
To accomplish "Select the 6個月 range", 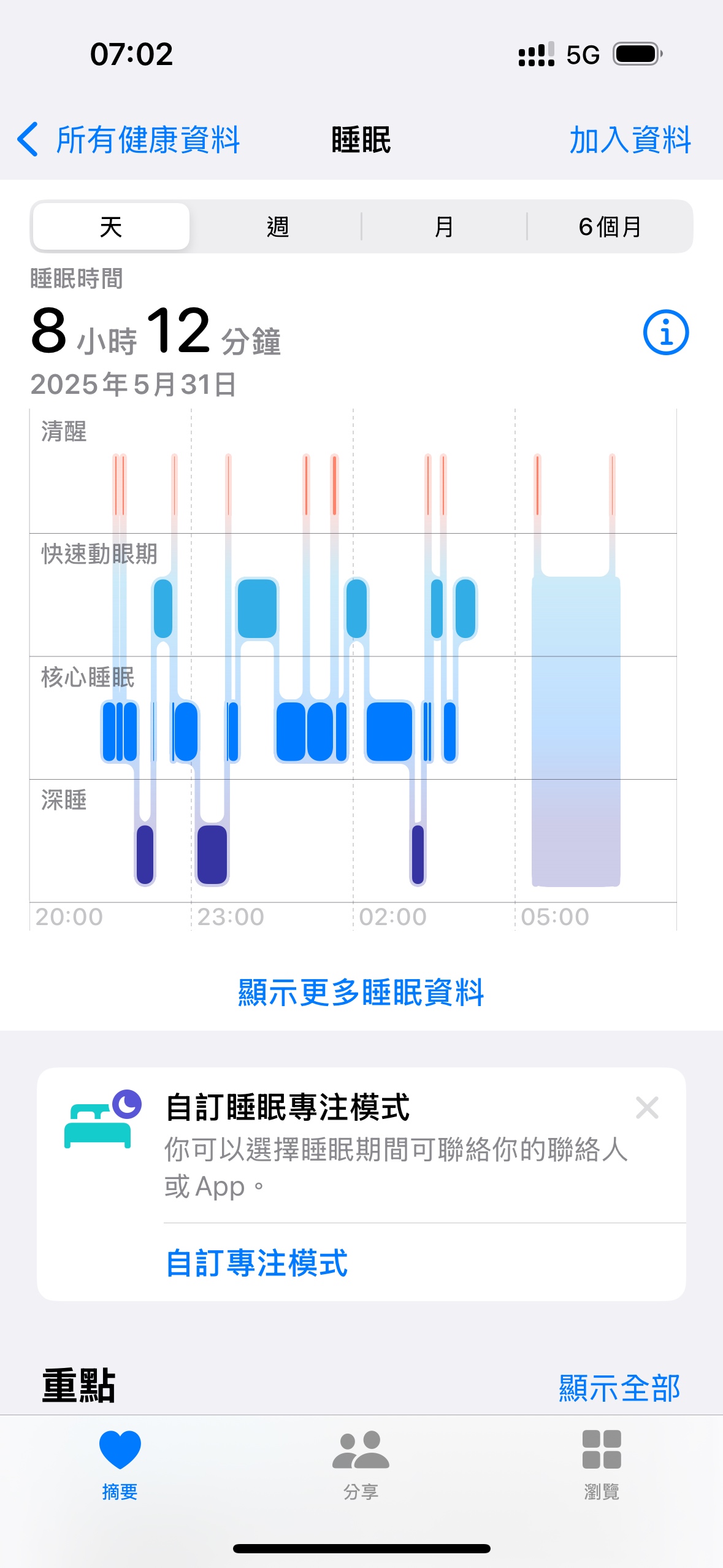I will click(x=610, y=227).
